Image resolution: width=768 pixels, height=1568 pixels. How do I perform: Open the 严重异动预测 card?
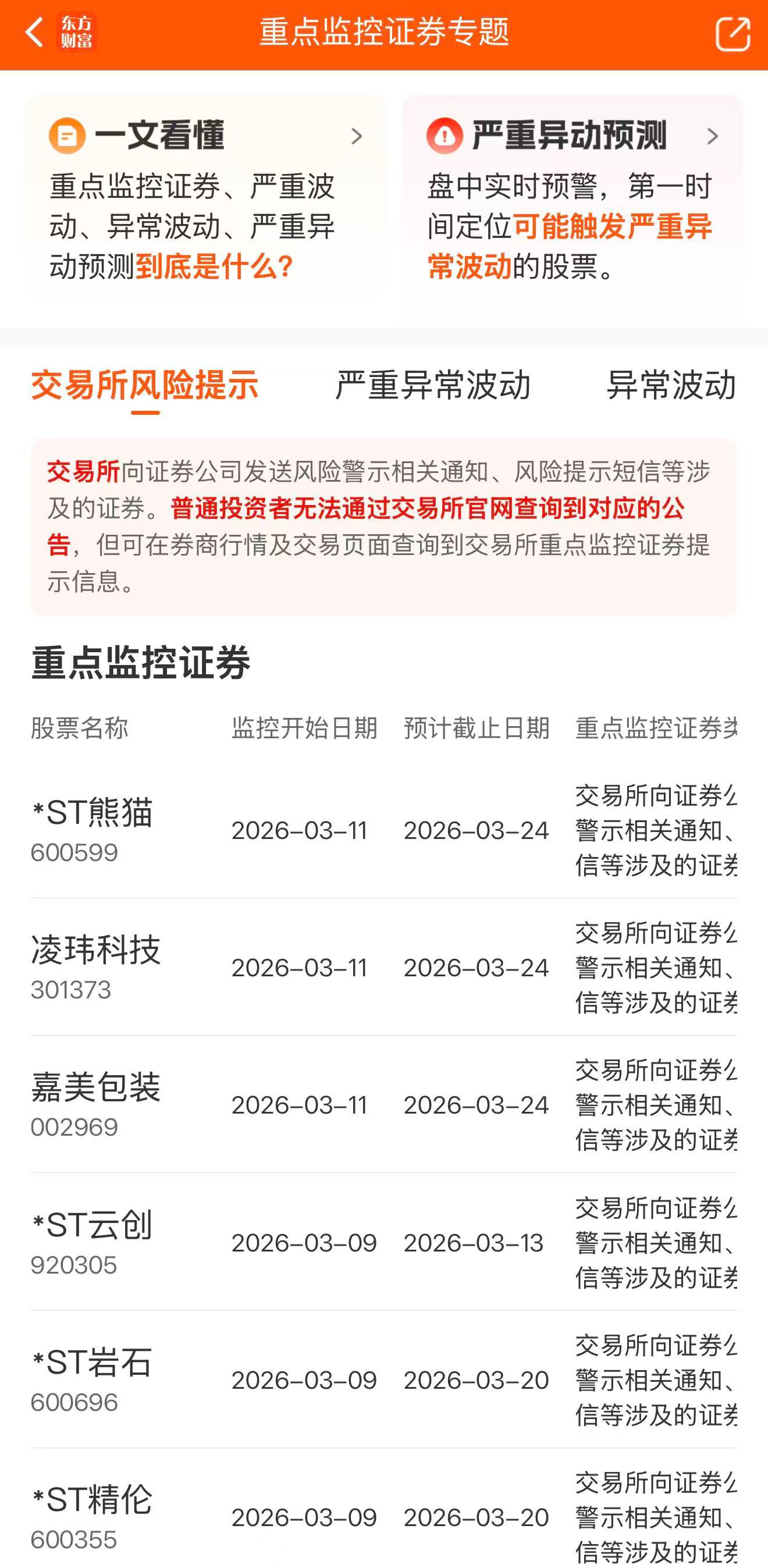pyautogui.click(x=571, y=196)
